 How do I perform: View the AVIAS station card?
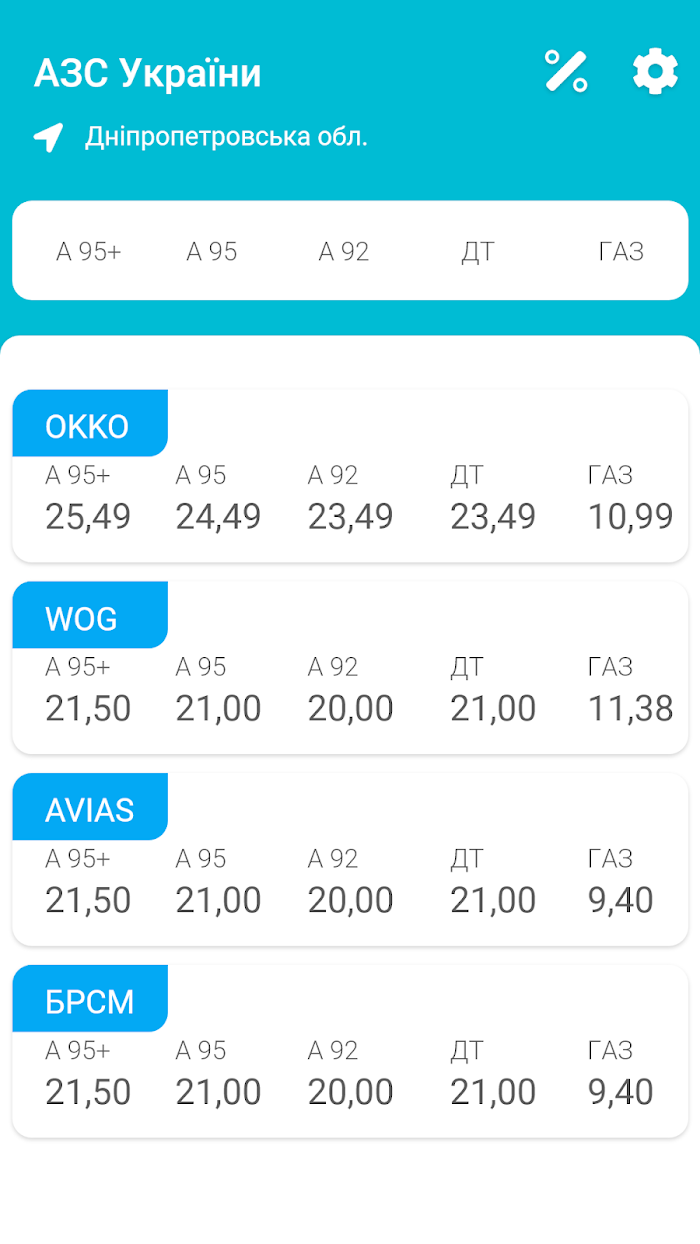point(350,860)
